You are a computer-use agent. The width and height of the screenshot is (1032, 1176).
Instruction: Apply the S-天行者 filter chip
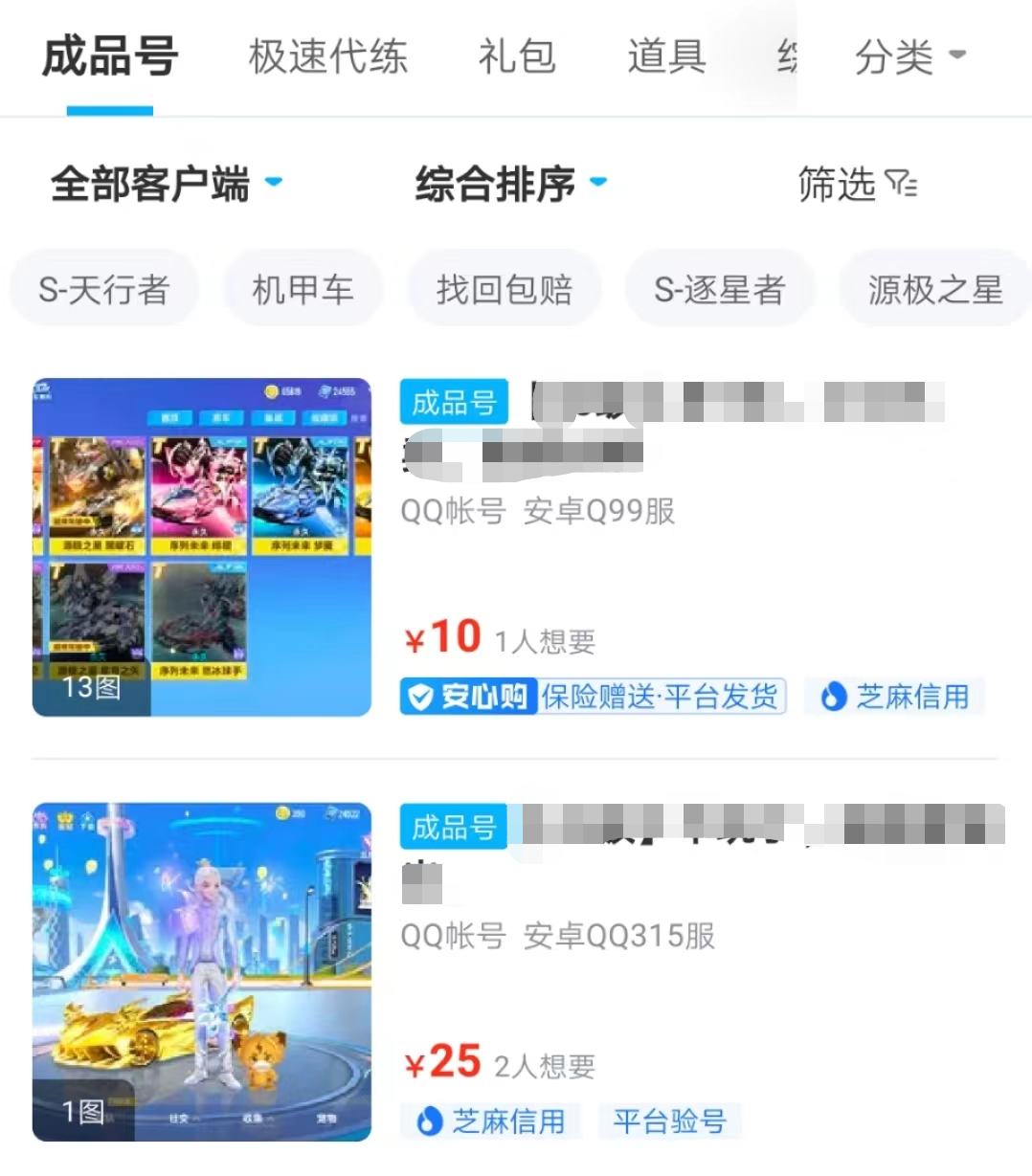[104, 289]
